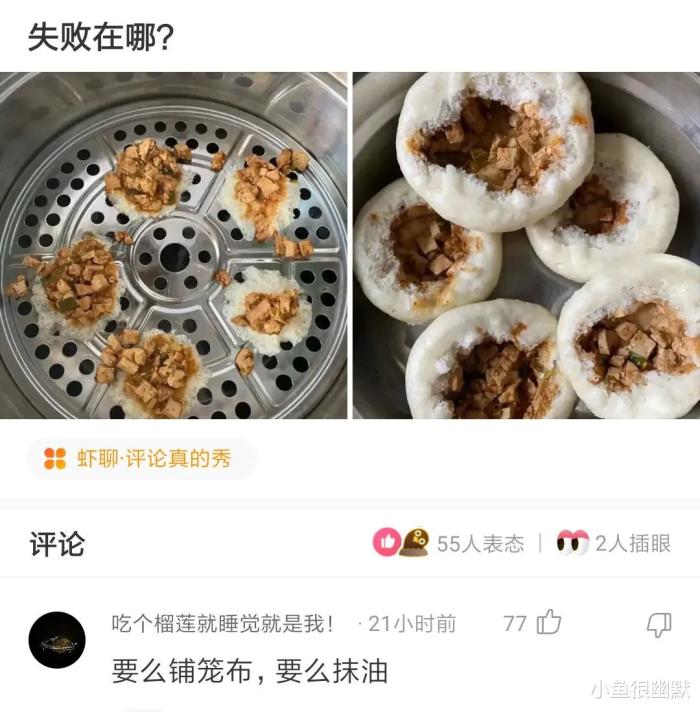Like the comment 要么铺笼布,要么抹油
700x712 pixels.
coord(548,624)
